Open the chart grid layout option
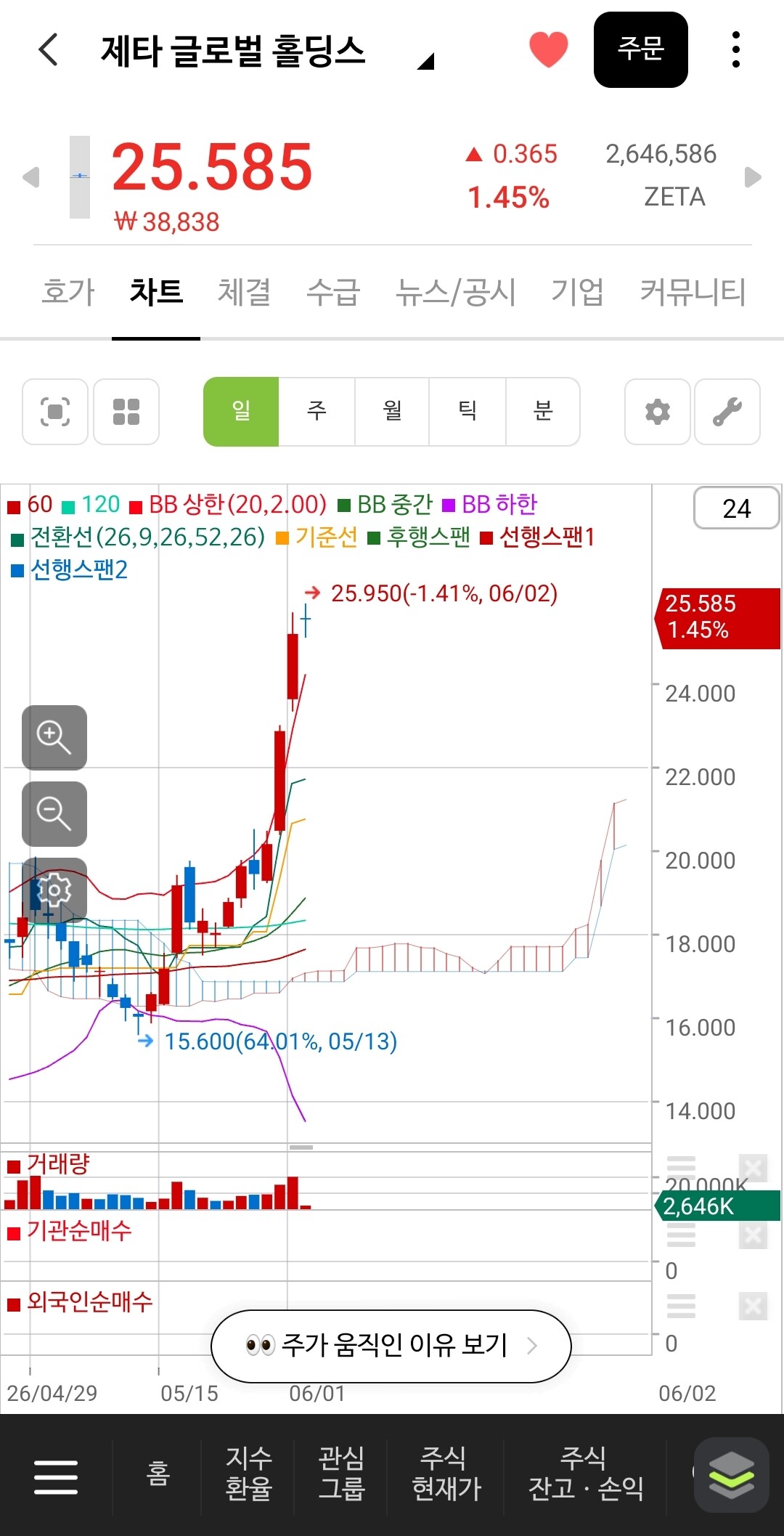784x1536 pixels. click(x=126, y=412)
